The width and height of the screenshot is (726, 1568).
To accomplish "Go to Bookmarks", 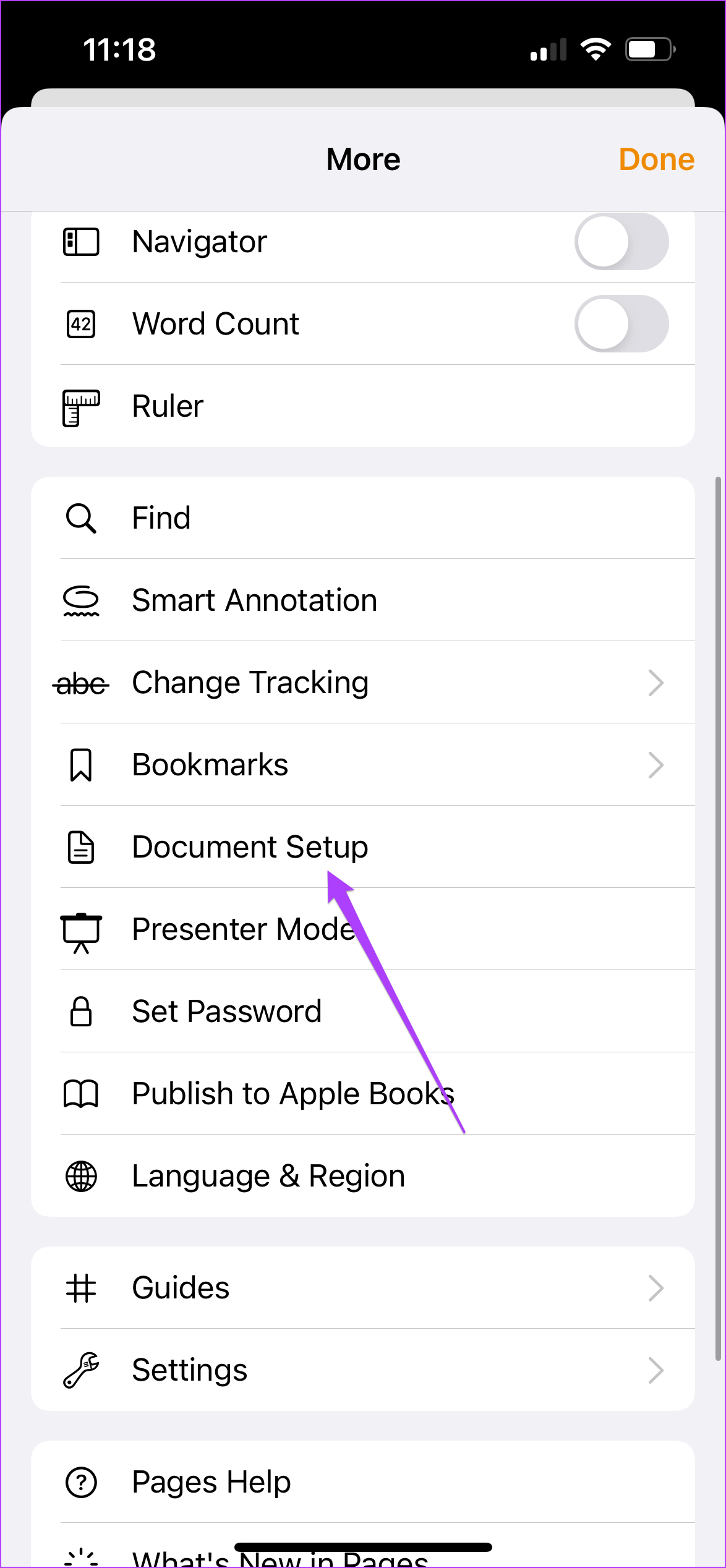I will [363, 765].
